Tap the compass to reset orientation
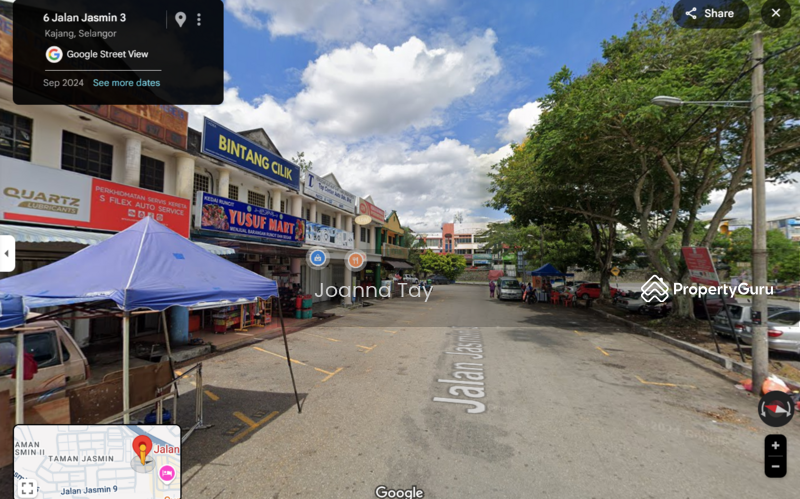The image size is (800, 499). (x=775, y=407)
